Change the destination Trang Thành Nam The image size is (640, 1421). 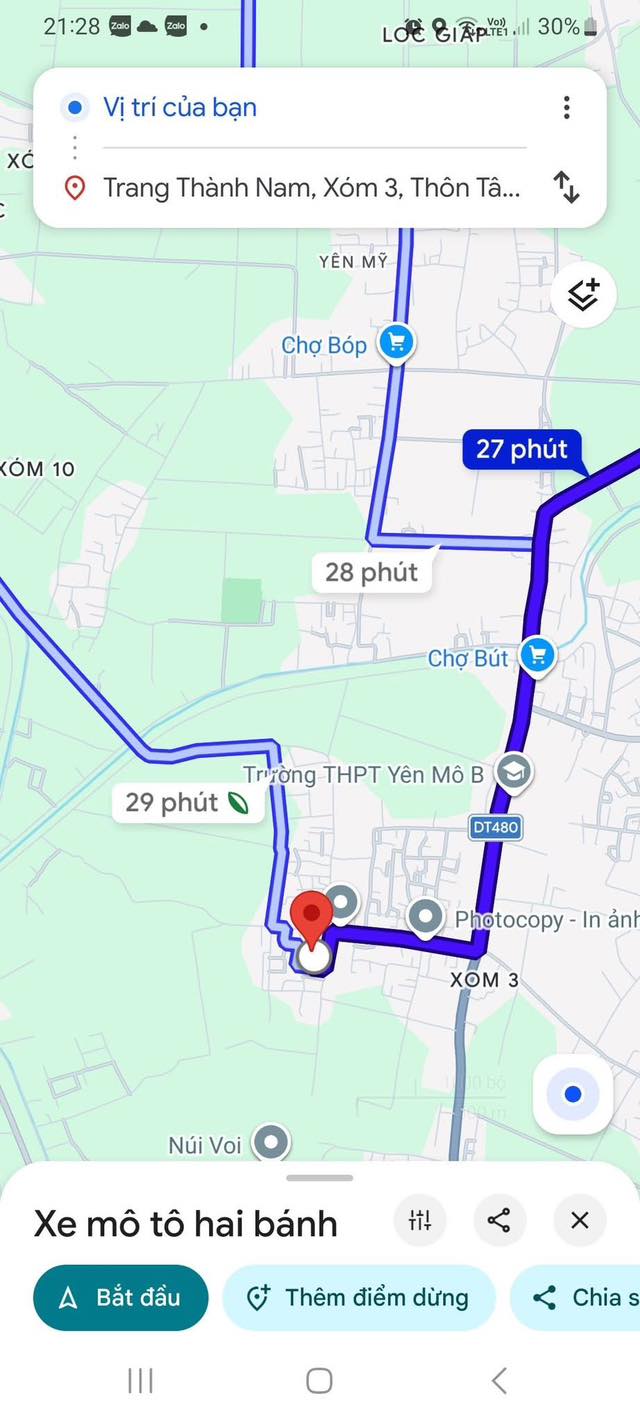[310, 187]
